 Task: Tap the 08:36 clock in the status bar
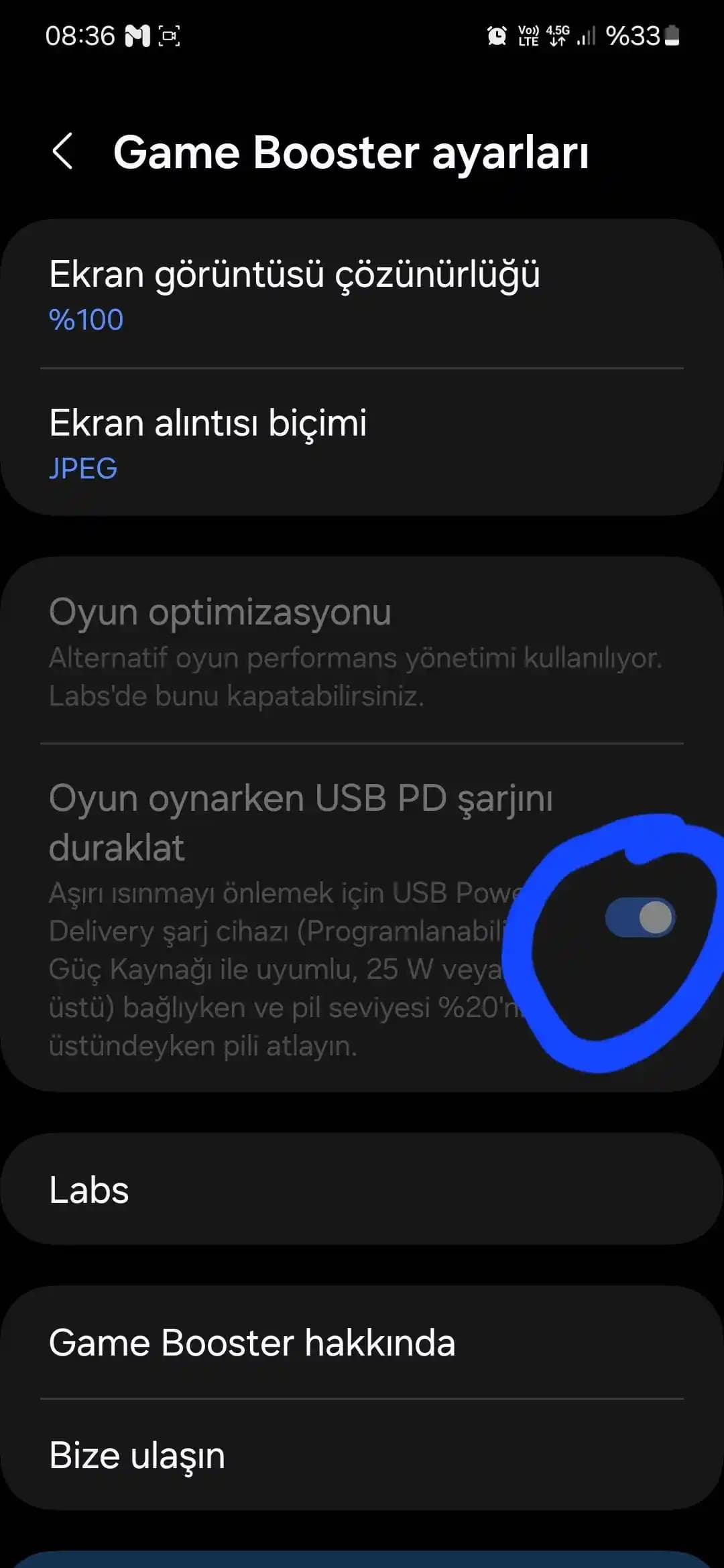[80, 36]
